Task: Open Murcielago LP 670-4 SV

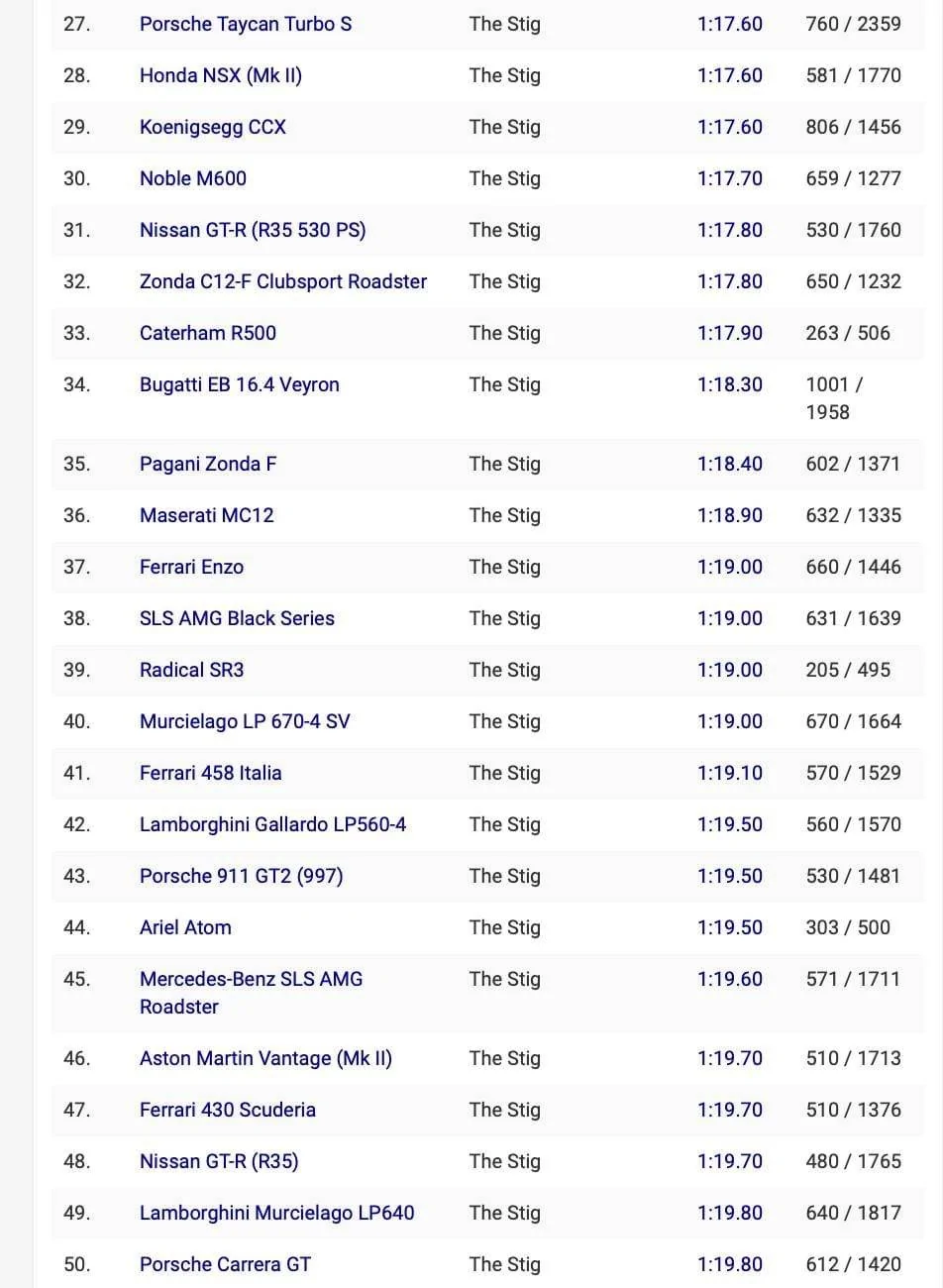Action: point(244,721)
